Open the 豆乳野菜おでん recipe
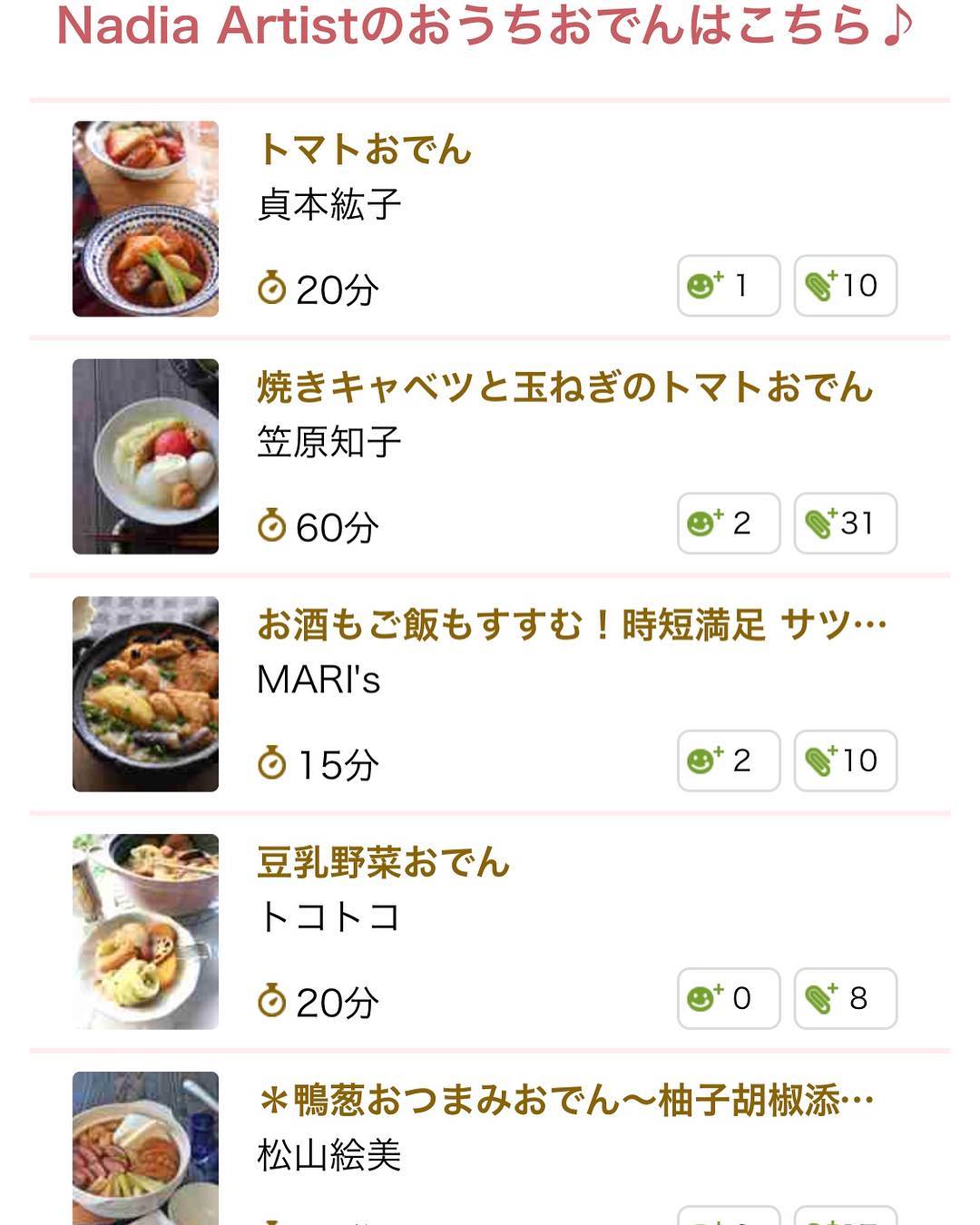This screenshot has height=1225, width=980. click(383, 862)
